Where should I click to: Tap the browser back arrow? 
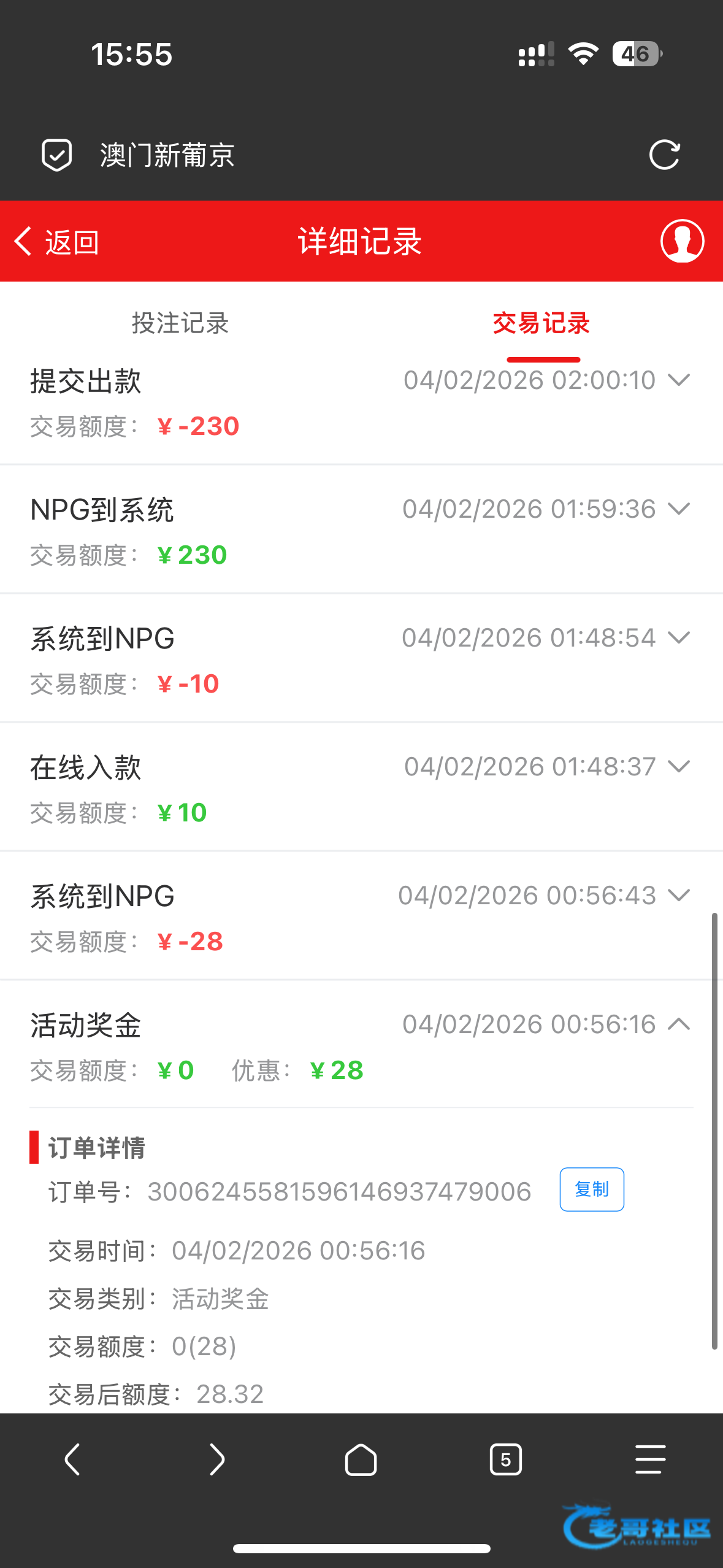(x=72, y=1459)
